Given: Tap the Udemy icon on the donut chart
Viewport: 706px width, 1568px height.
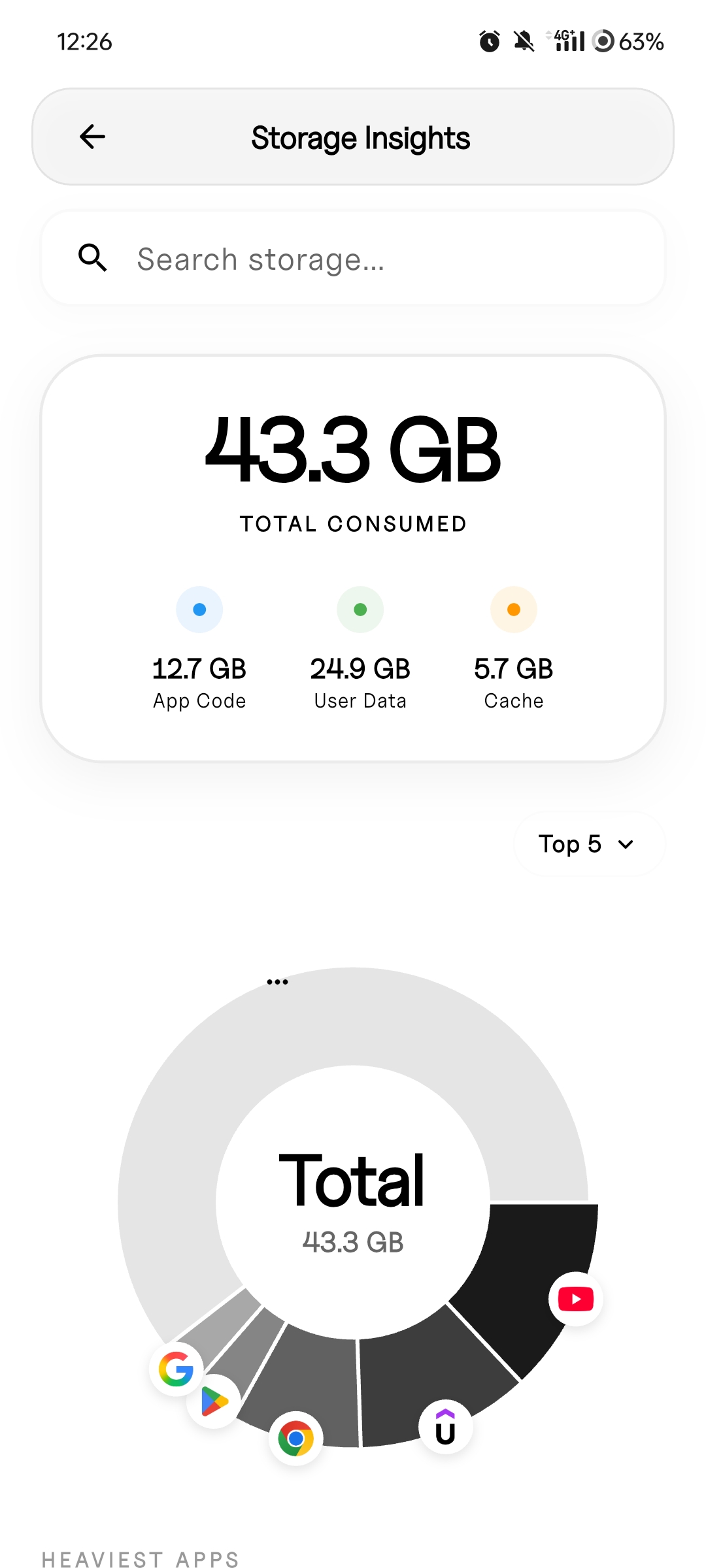Looking at the screenshot, I should [445, 1427].
